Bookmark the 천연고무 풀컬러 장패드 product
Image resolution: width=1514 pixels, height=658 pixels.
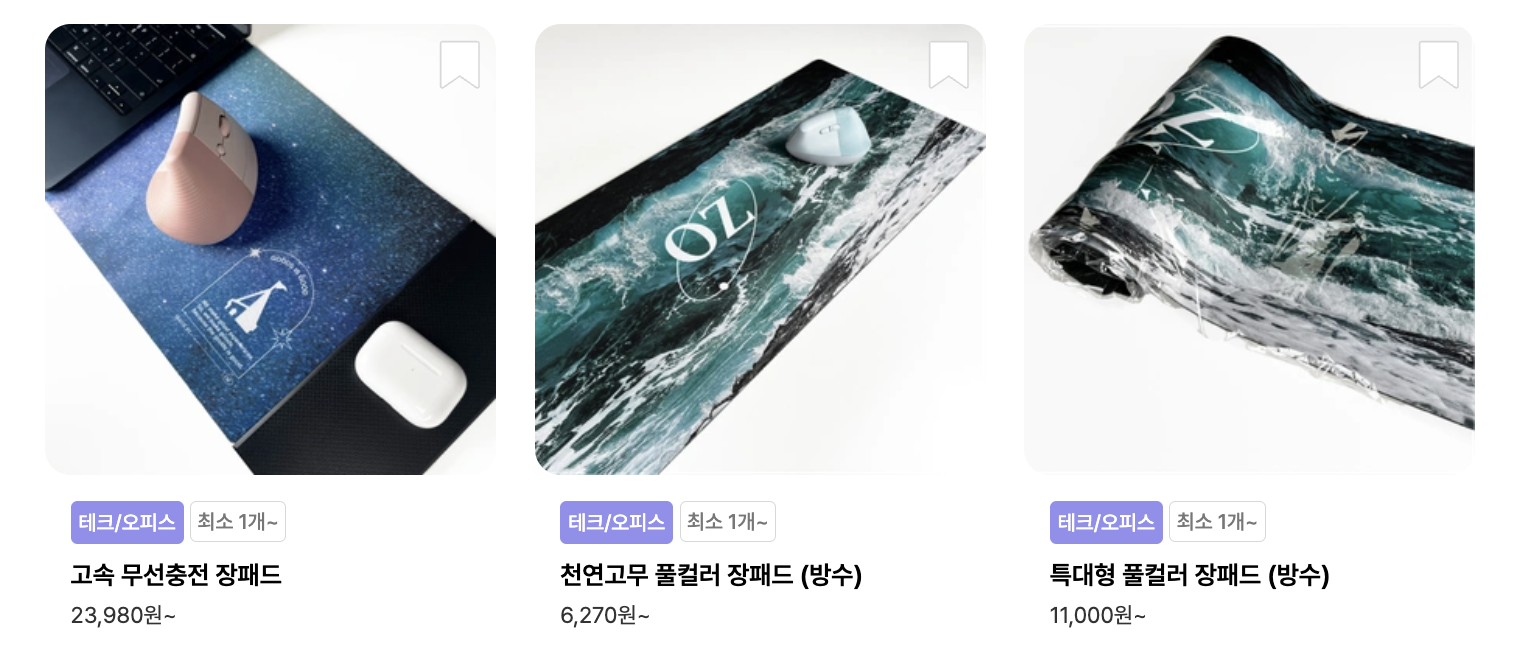pyautogui.click(x=949, y=65)
